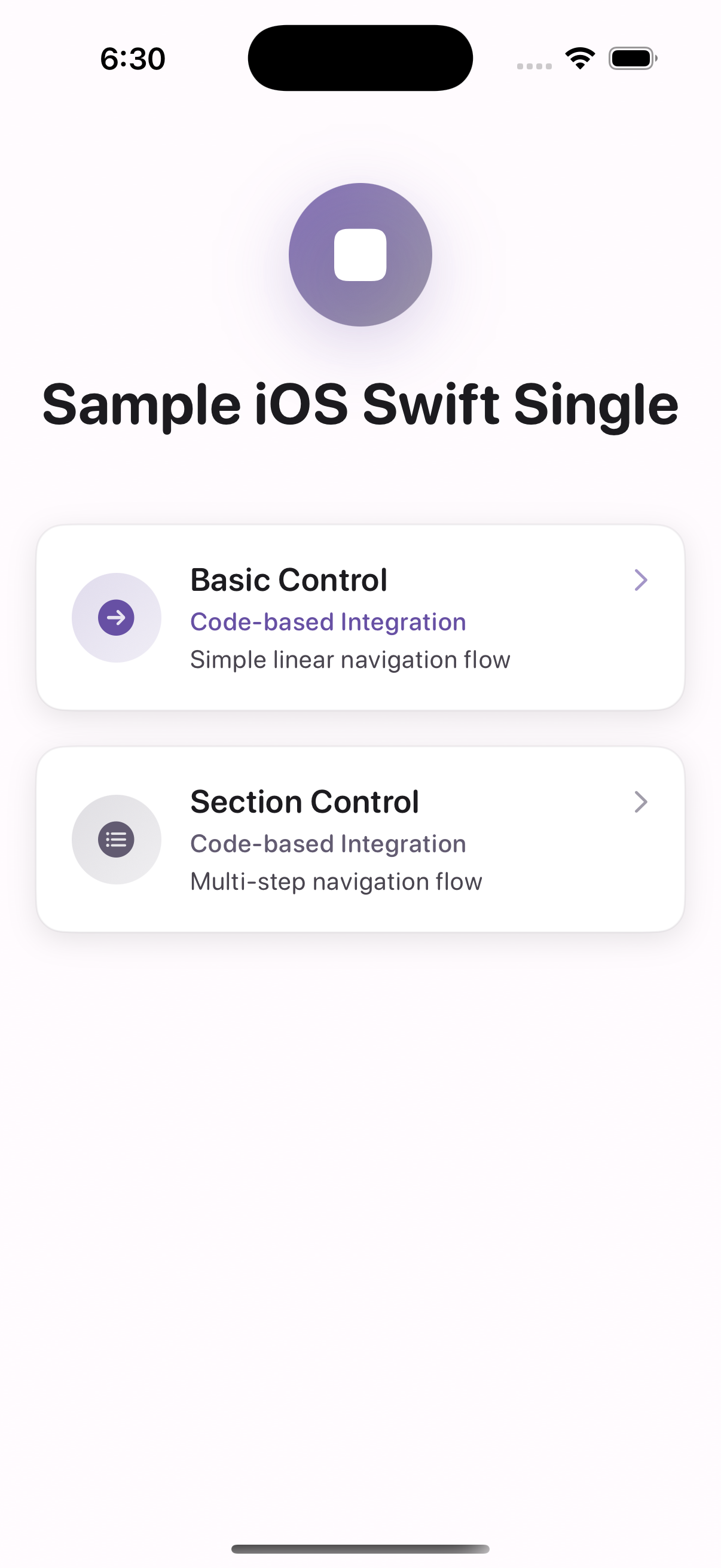This screenshot has height=1568, width=721.
Task: Open the Section Control card
Action: (360, 839)
